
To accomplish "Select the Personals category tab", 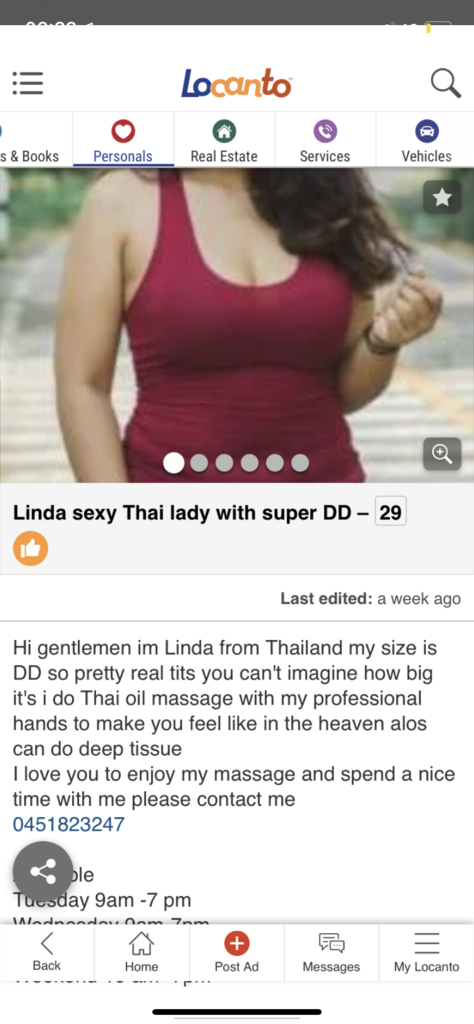I will (123, 139).
